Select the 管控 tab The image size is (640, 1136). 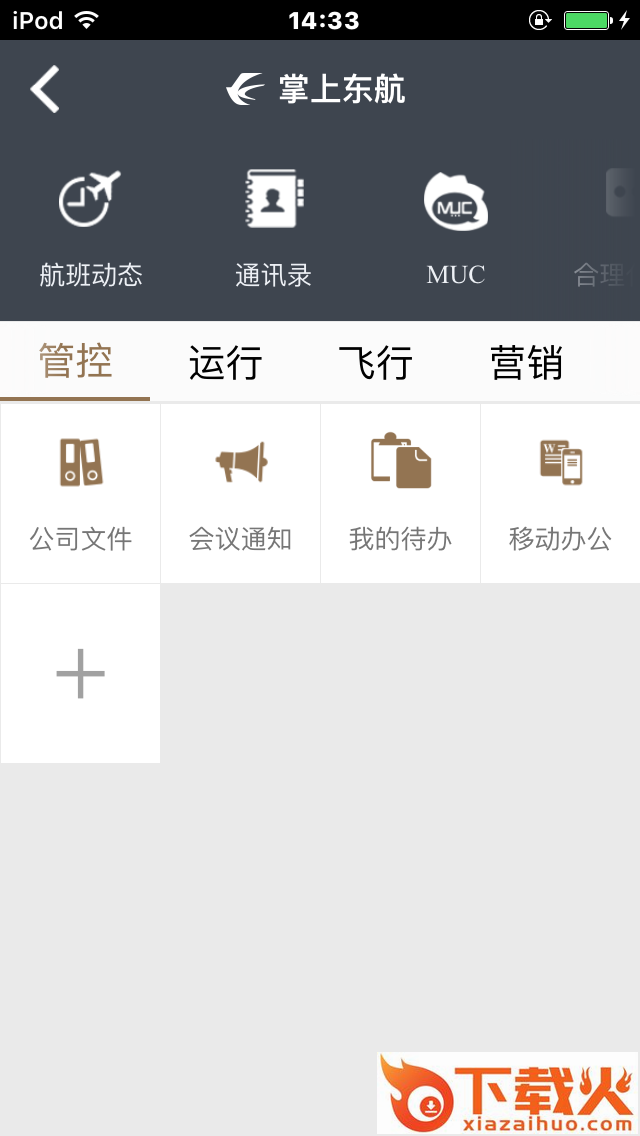pyautogui.click(x=75, y=362)
